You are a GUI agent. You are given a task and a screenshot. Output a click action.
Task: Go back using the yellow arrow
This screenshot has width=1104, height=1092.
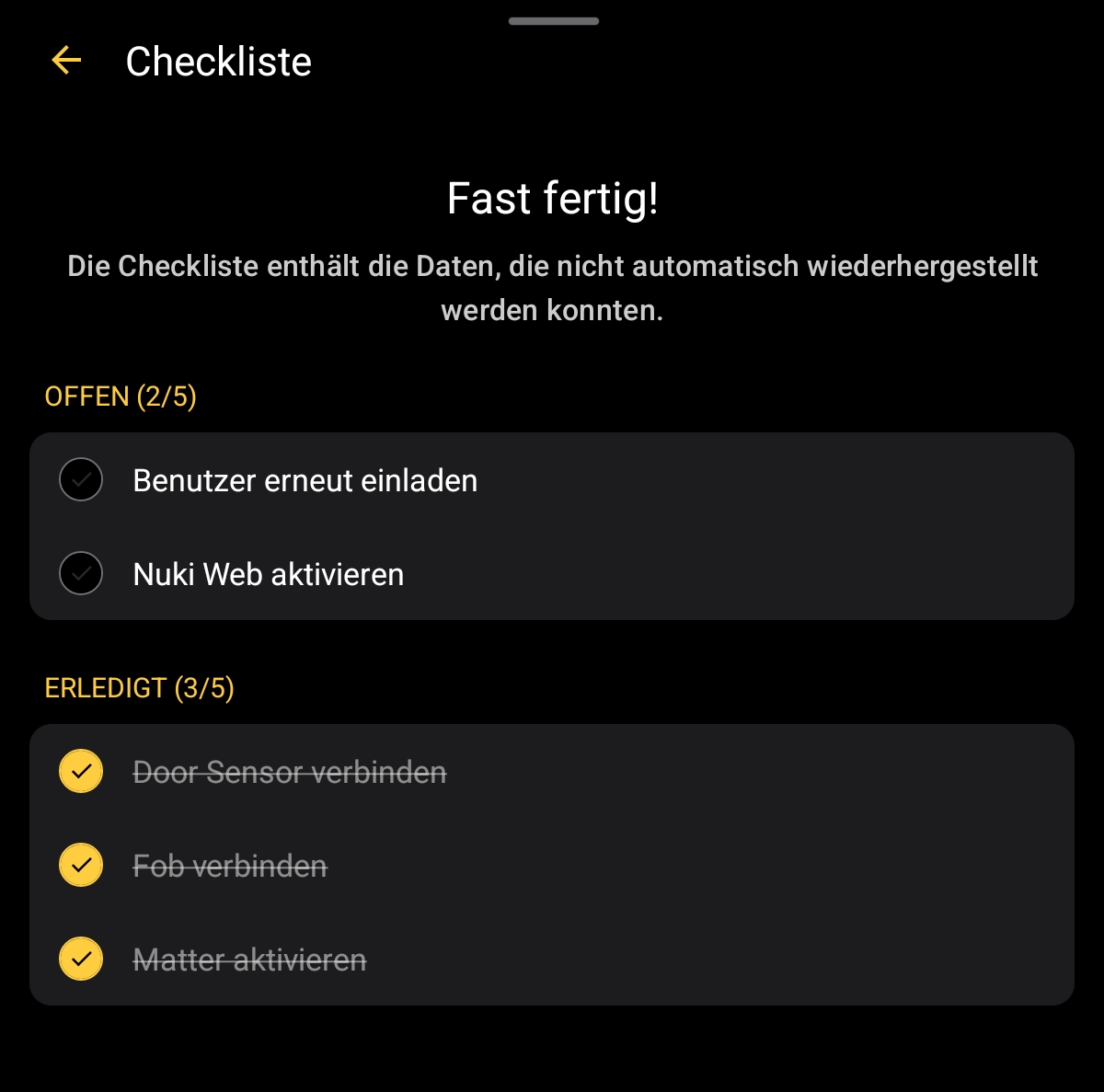[x=66, y=61]
